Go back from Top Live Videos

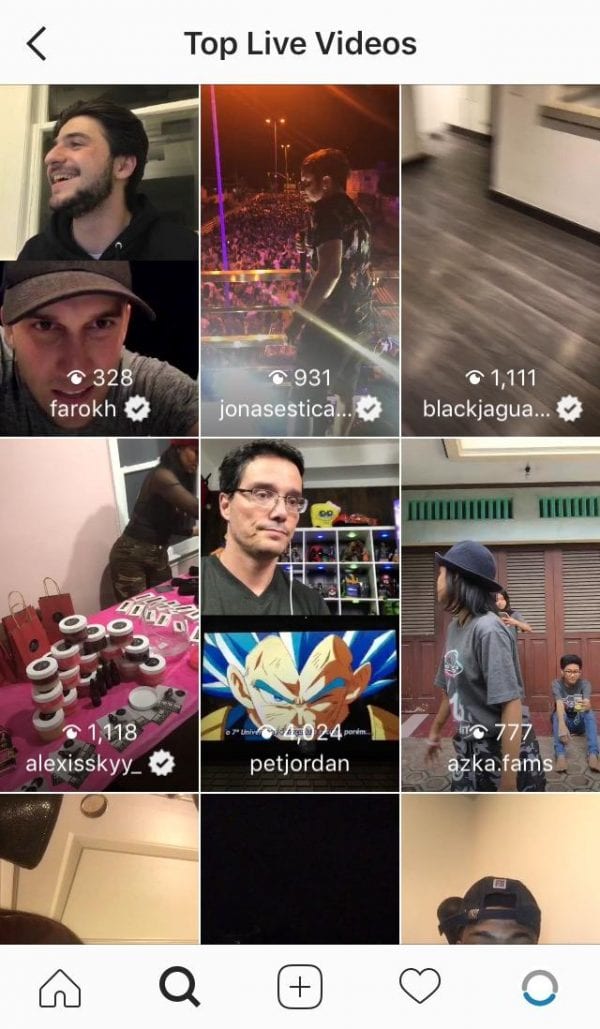tap(37, 44)
